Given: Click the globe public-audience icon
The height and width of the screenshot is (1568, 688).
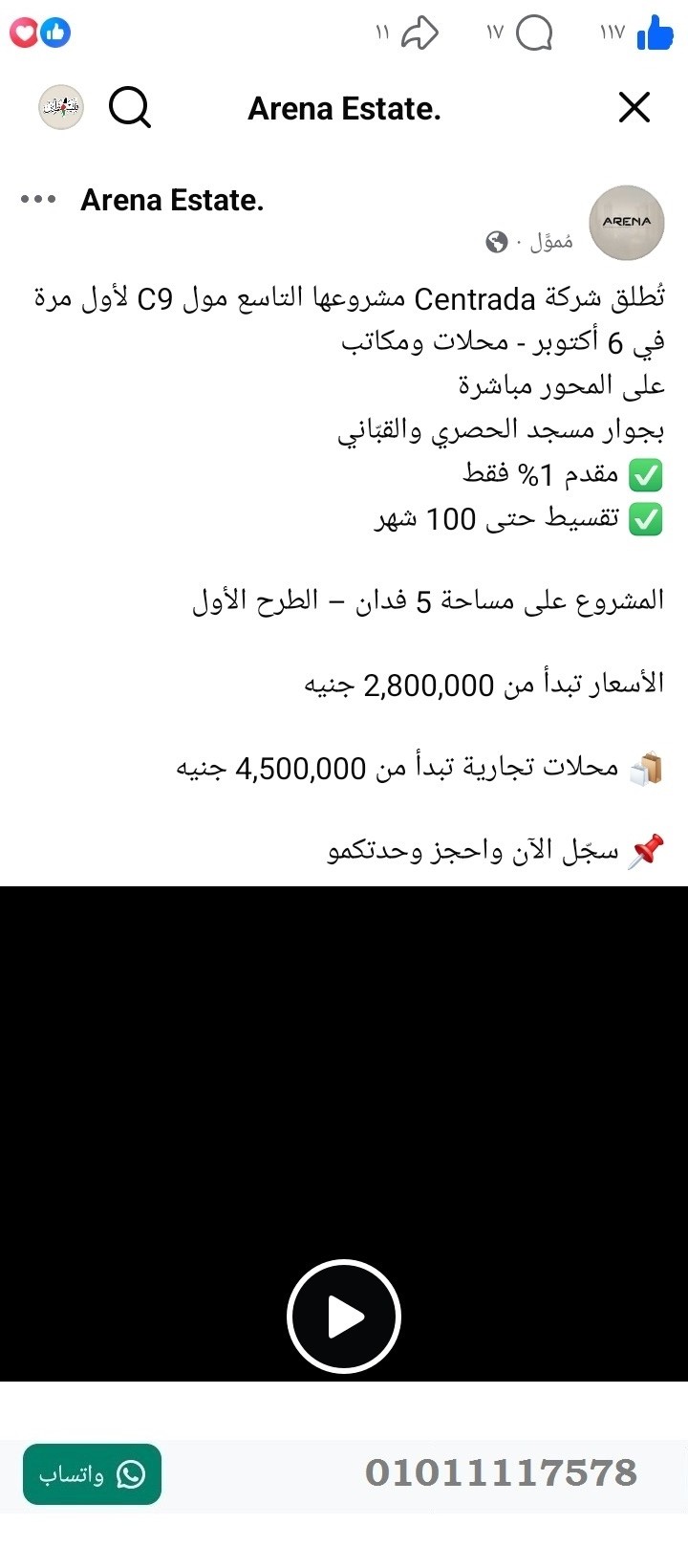Looking at the screenshot, I should (x=495, y=242).
